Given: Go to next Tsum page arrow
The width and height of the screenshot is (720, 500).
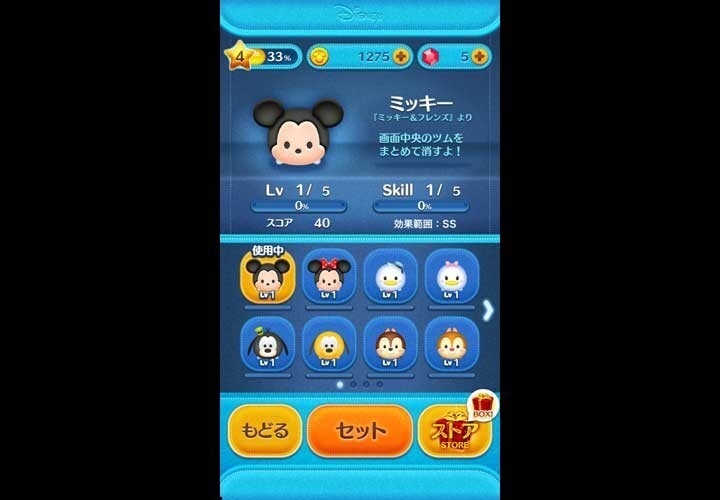Looking at the screenshot, I should click(487, 310).
